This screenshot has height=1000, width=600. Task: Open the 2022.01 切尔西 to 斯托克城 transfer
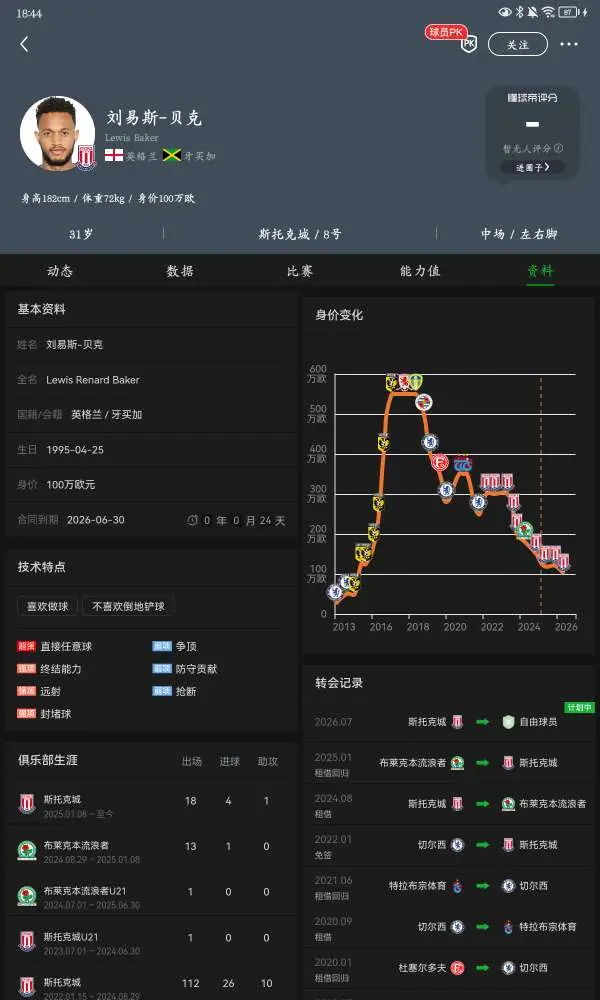(x=449, y=845)
